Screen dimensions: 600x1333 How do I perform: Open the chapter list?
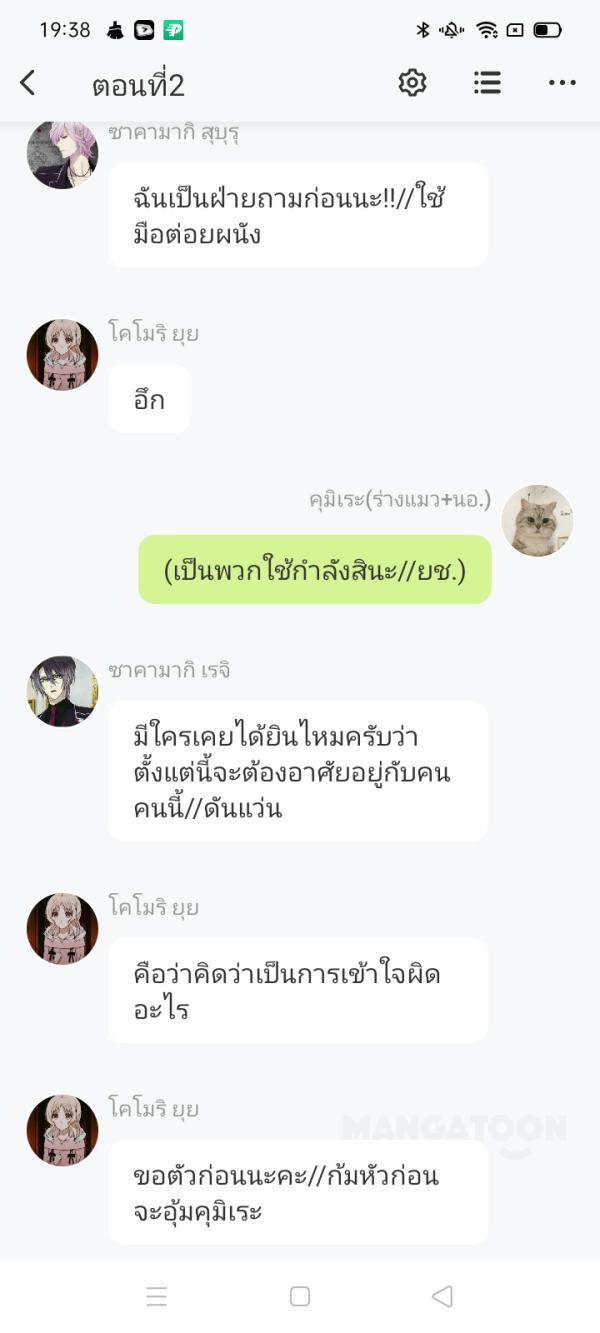point(487,83)
